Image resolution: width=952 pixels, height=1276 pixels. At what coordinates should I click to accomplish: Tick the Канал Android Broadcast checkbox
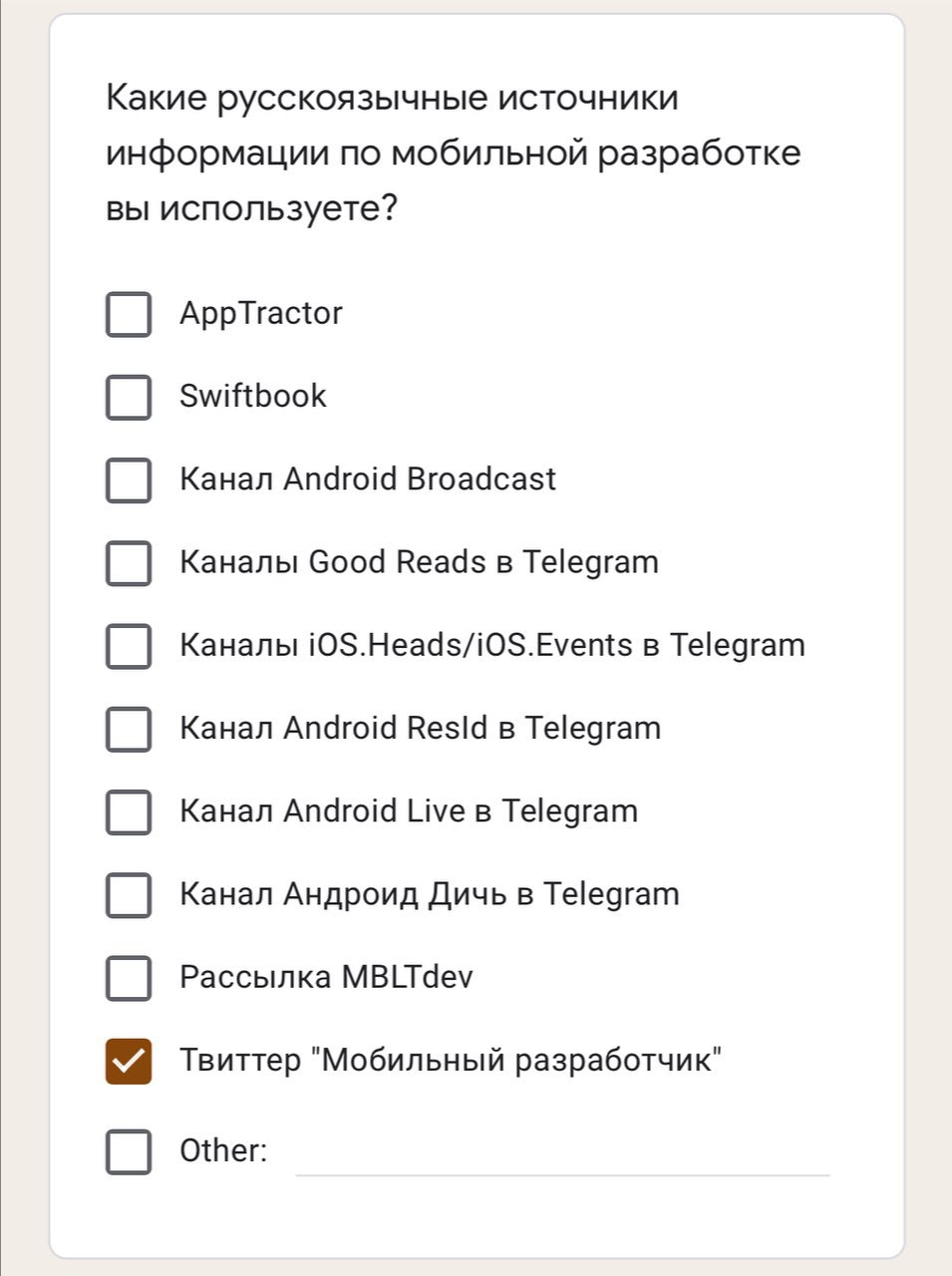tap(129, 479)
